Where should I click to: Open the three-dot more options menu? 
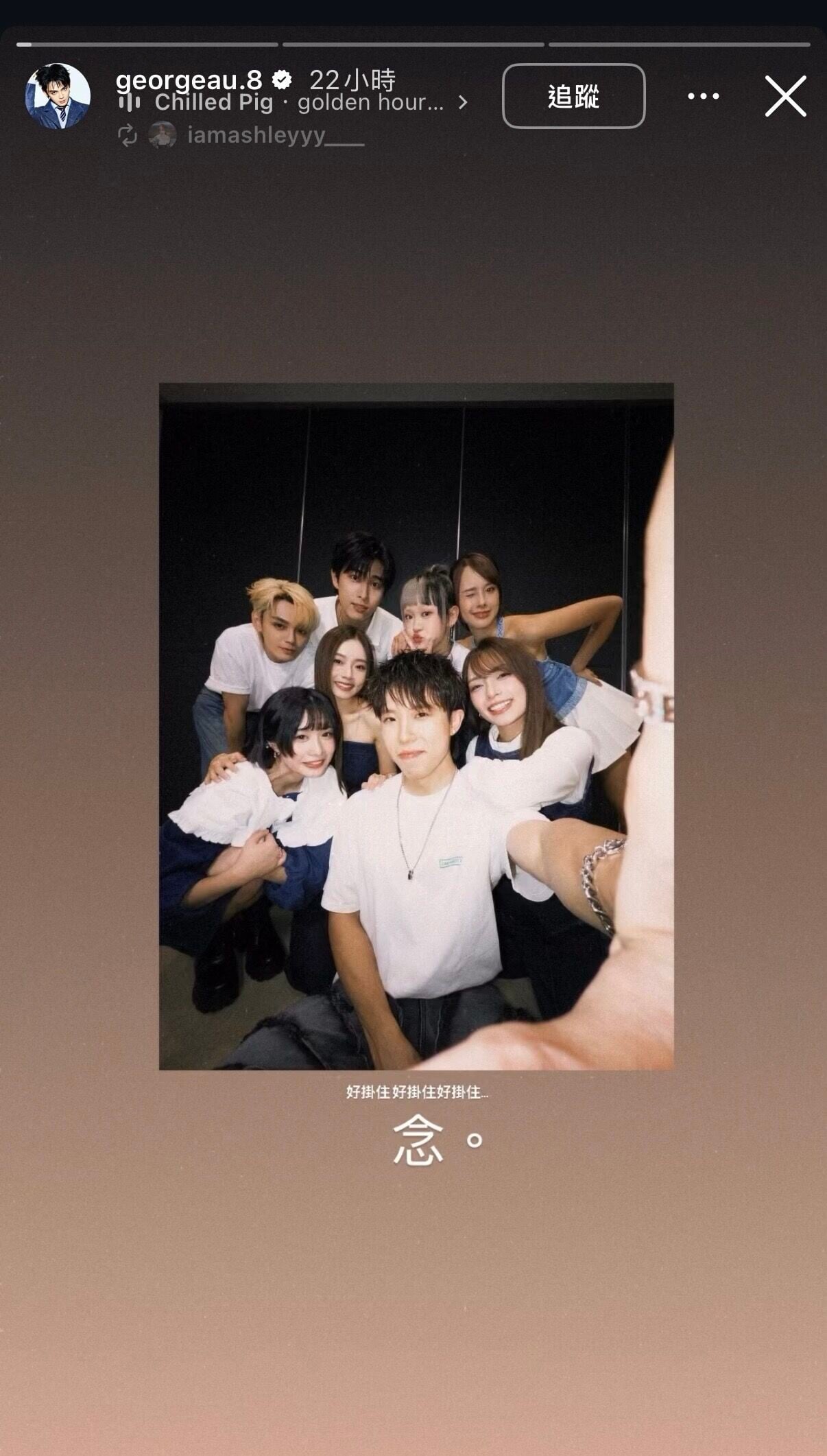click(704, 96)
